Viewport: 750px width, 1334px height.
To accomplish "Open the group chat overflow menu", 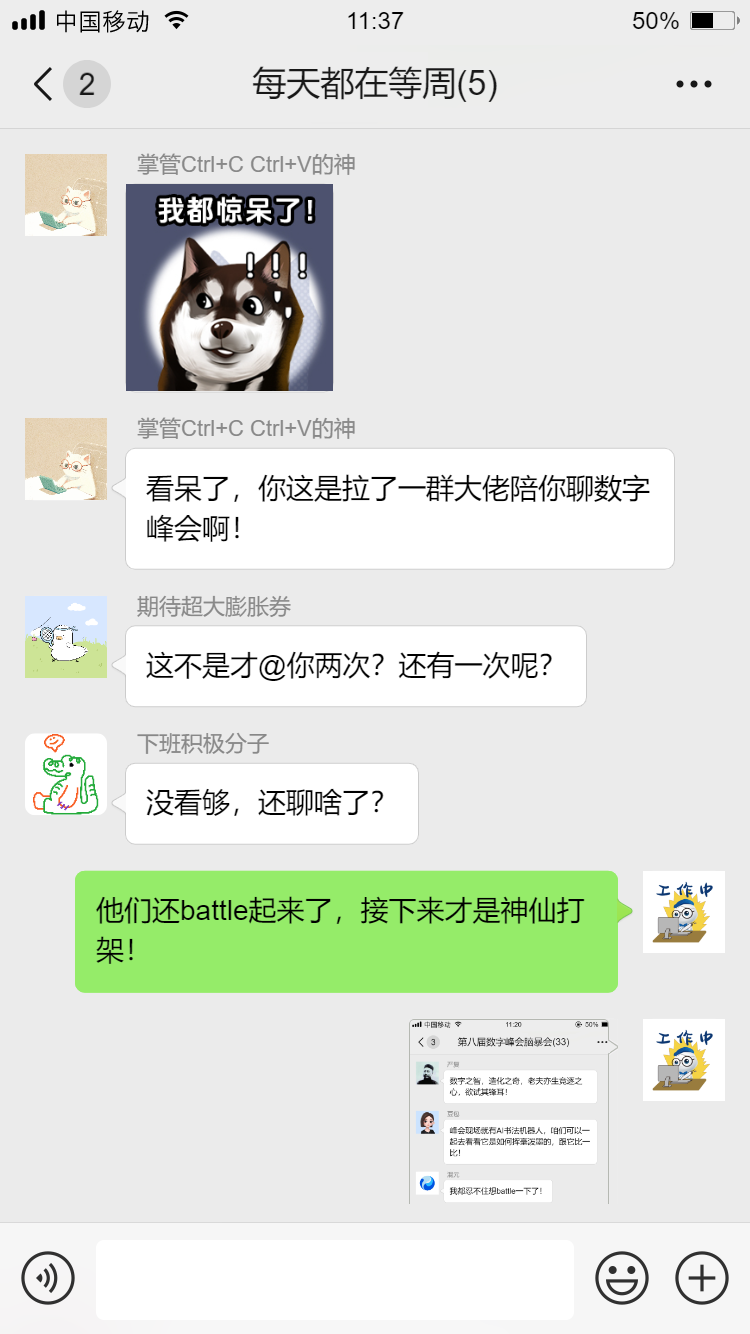I will (x=693, y=85).
